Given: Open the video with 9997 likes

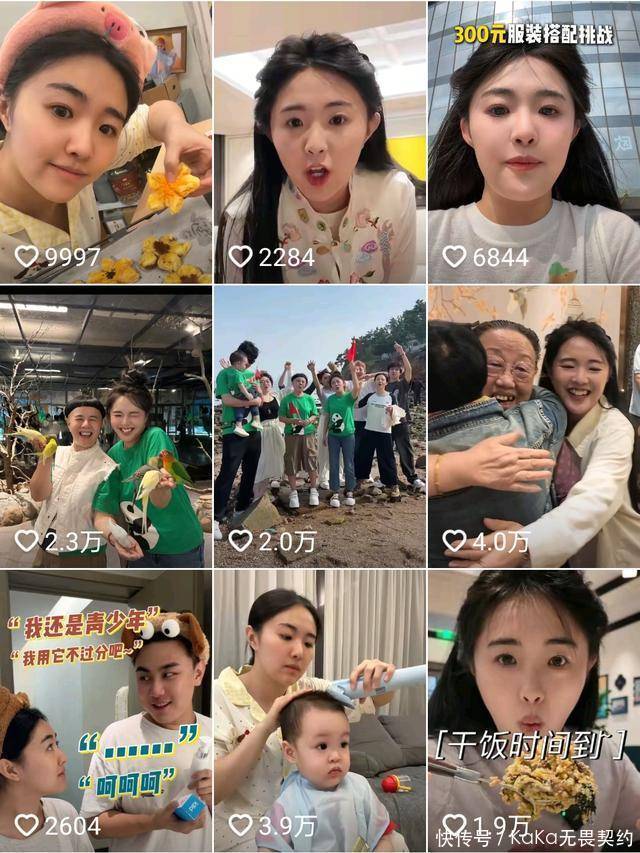Looking at the screenshot, I should [x=105, y=142].
